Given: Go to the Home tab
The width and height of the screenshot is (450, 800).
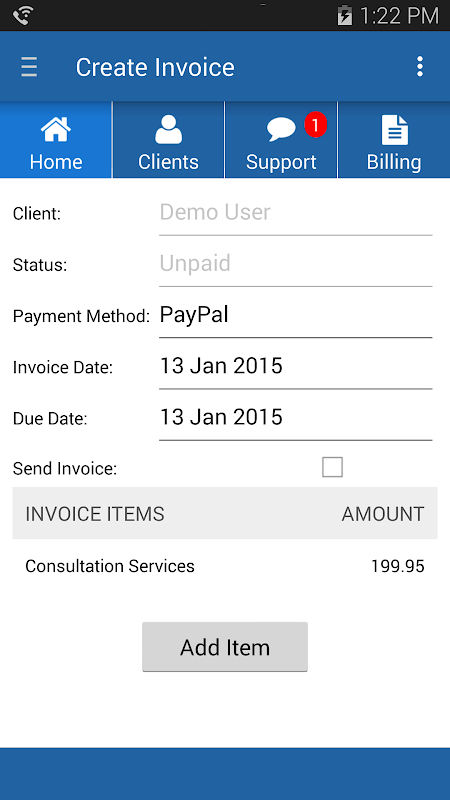Looking at the screenshot, I should (56, 140).
